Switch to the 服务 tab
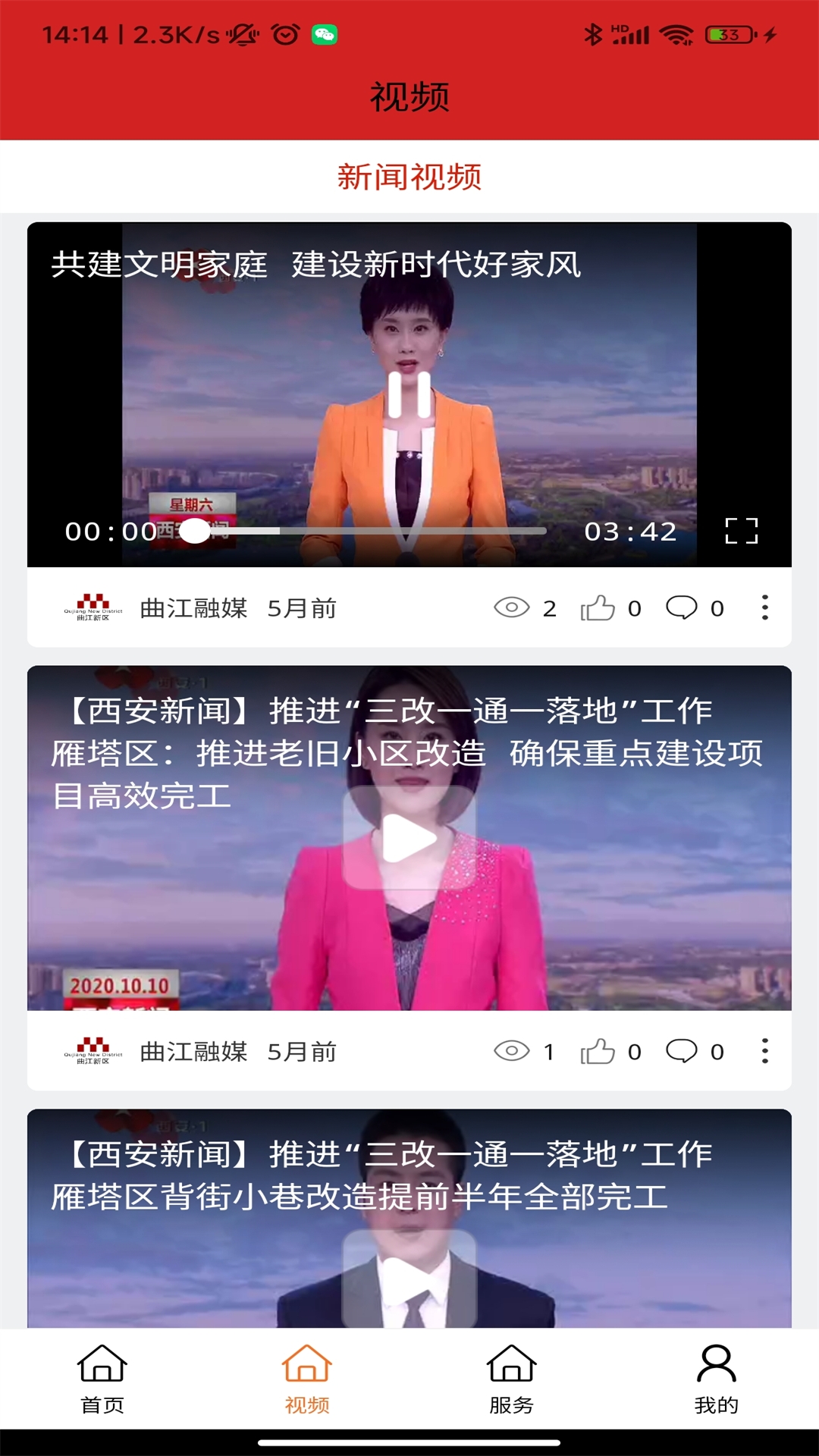This screenshot has height=1456, width=819. click(512, 1378)
